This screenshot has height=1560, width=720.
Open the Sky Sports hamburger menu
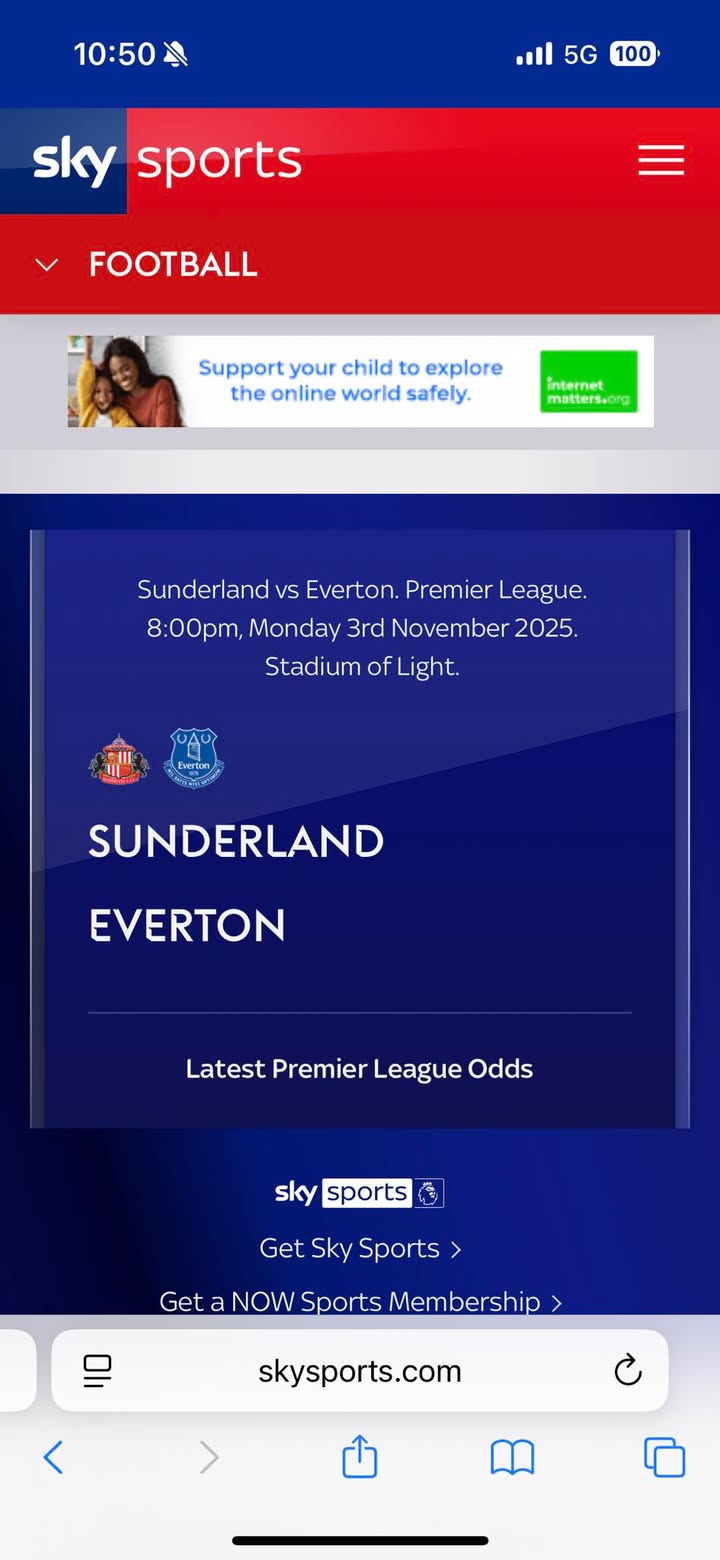click(x=661, y=160)
